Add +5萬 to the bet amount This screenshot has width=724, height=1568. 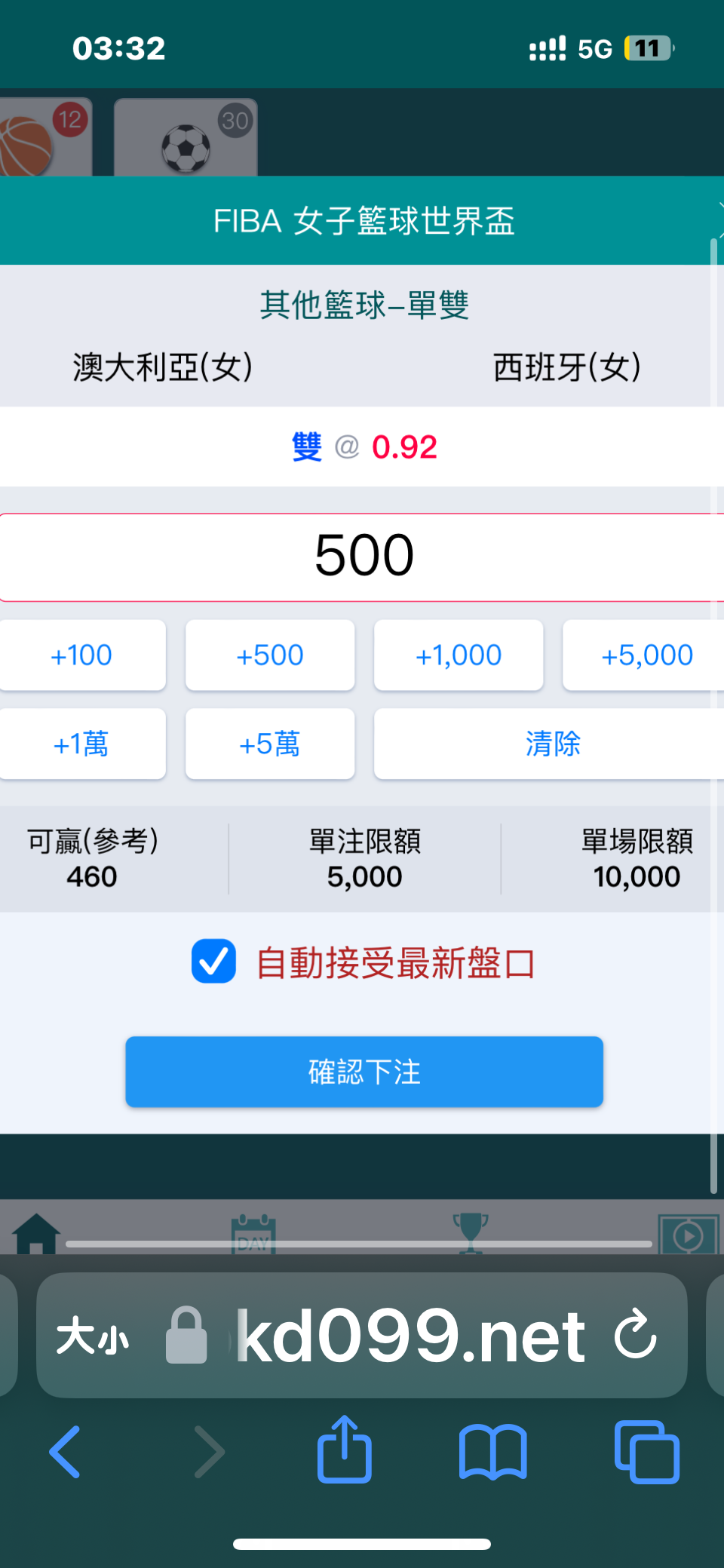[270, 744]
